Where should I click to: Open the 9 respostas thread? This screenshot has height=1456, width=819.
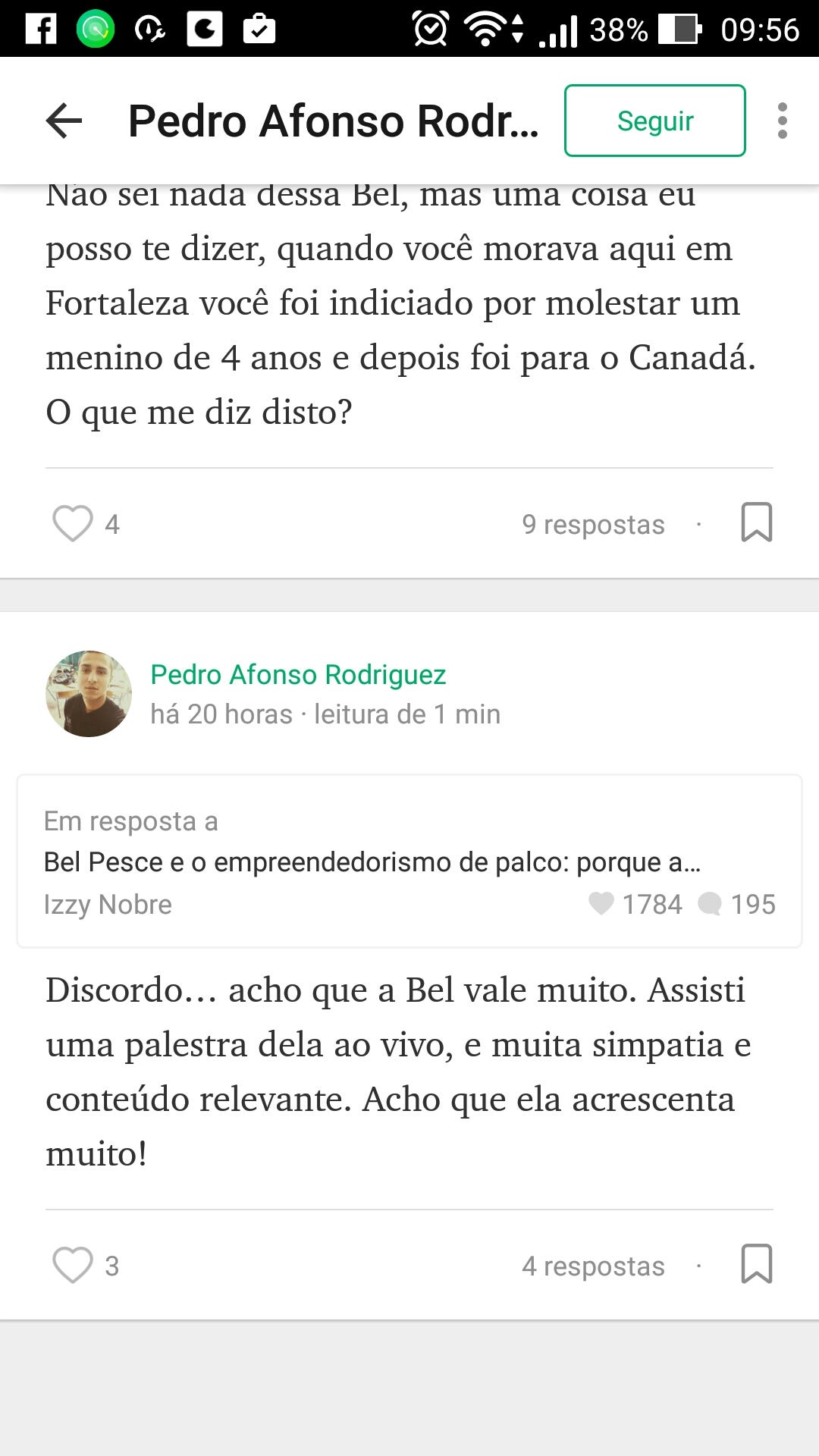[x=593, y=524]
